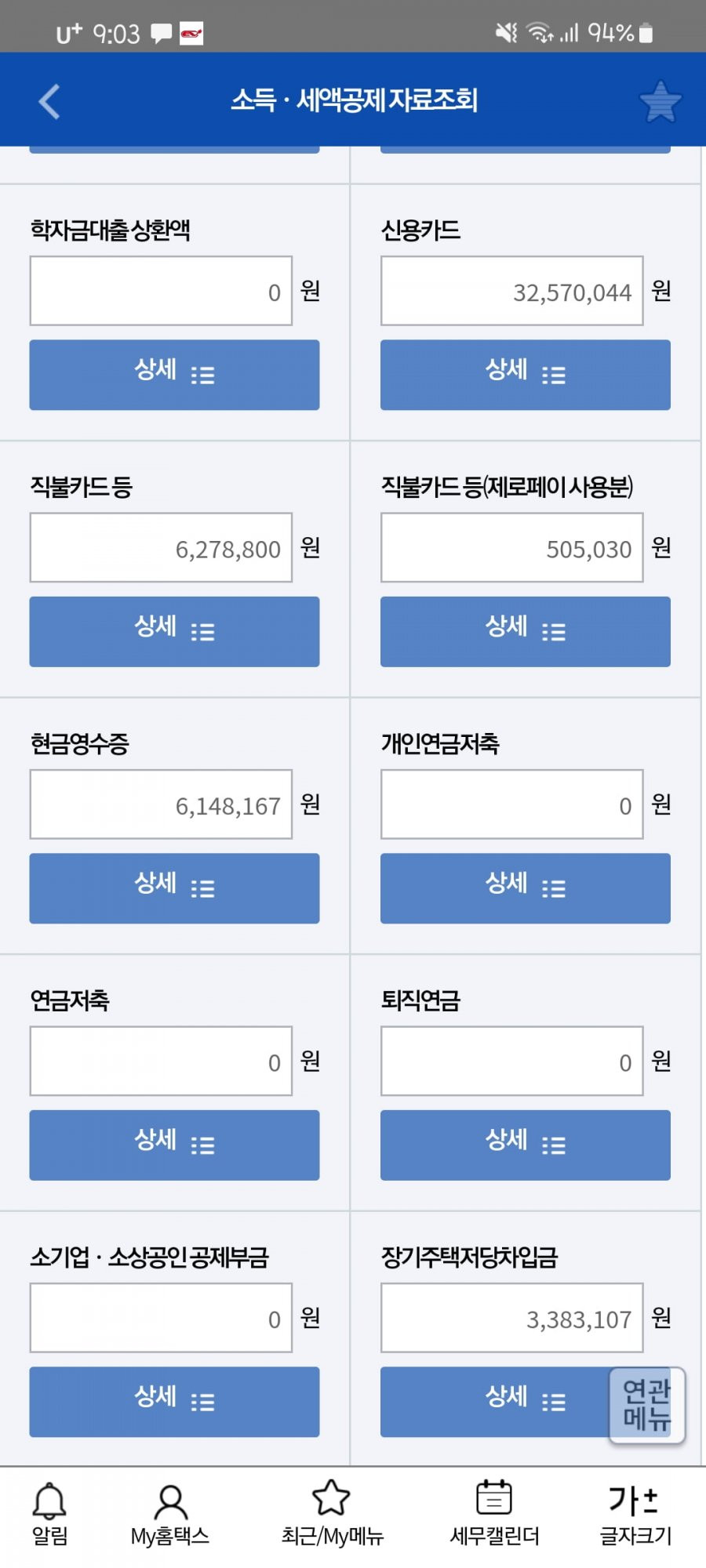View 상세 for 장기주택저당차입금

(x=494, y=1402)
